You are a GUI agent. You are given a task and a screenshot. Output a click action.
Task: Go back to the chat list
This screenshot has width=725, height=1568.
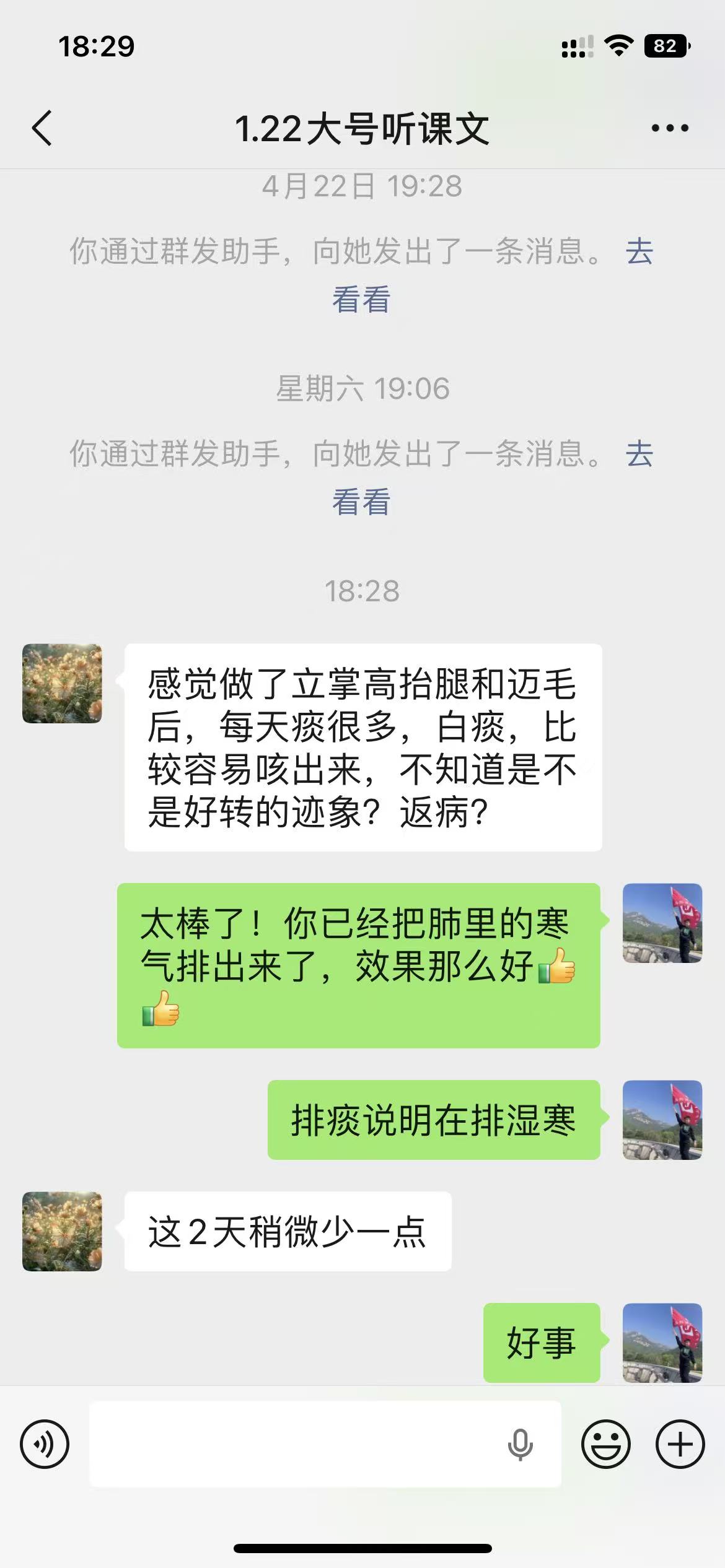(x=42, y=129)
